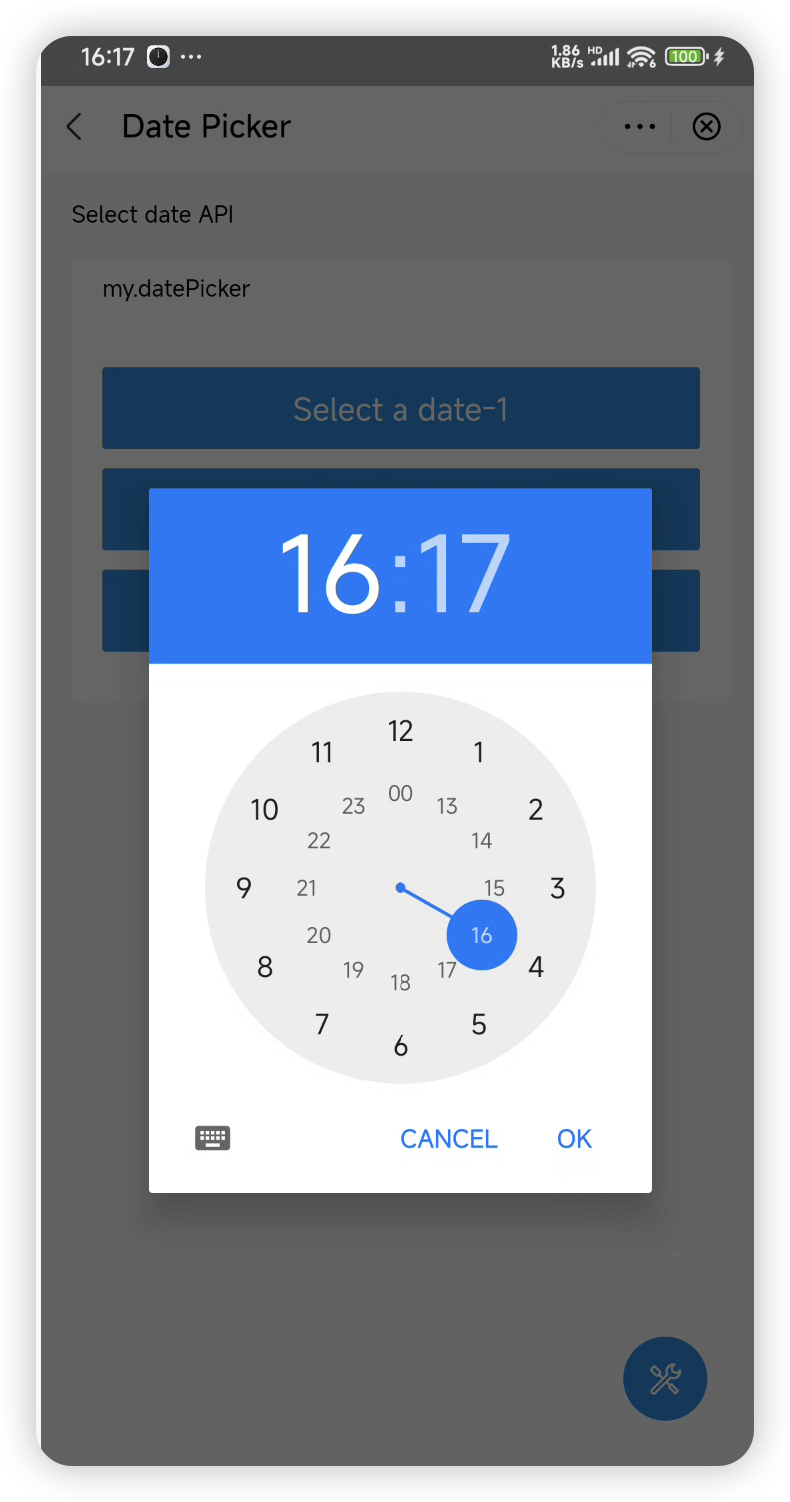Select hour 9 on the clock face
The image size is (790, 1502).
pos(243,888)
